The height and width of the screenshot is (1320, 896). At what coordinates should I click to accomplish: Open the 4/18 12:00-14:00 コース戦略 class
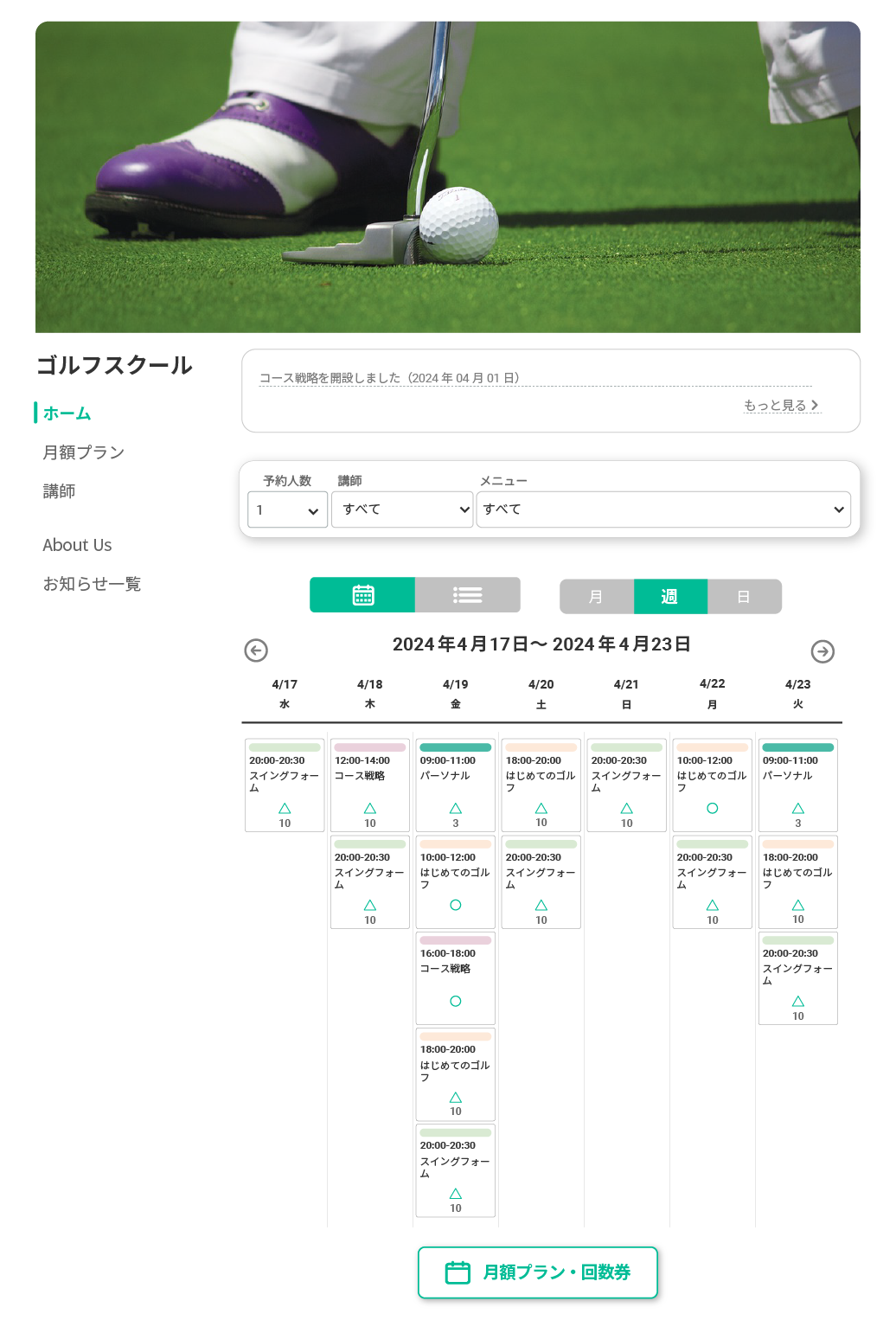point(370,785)
